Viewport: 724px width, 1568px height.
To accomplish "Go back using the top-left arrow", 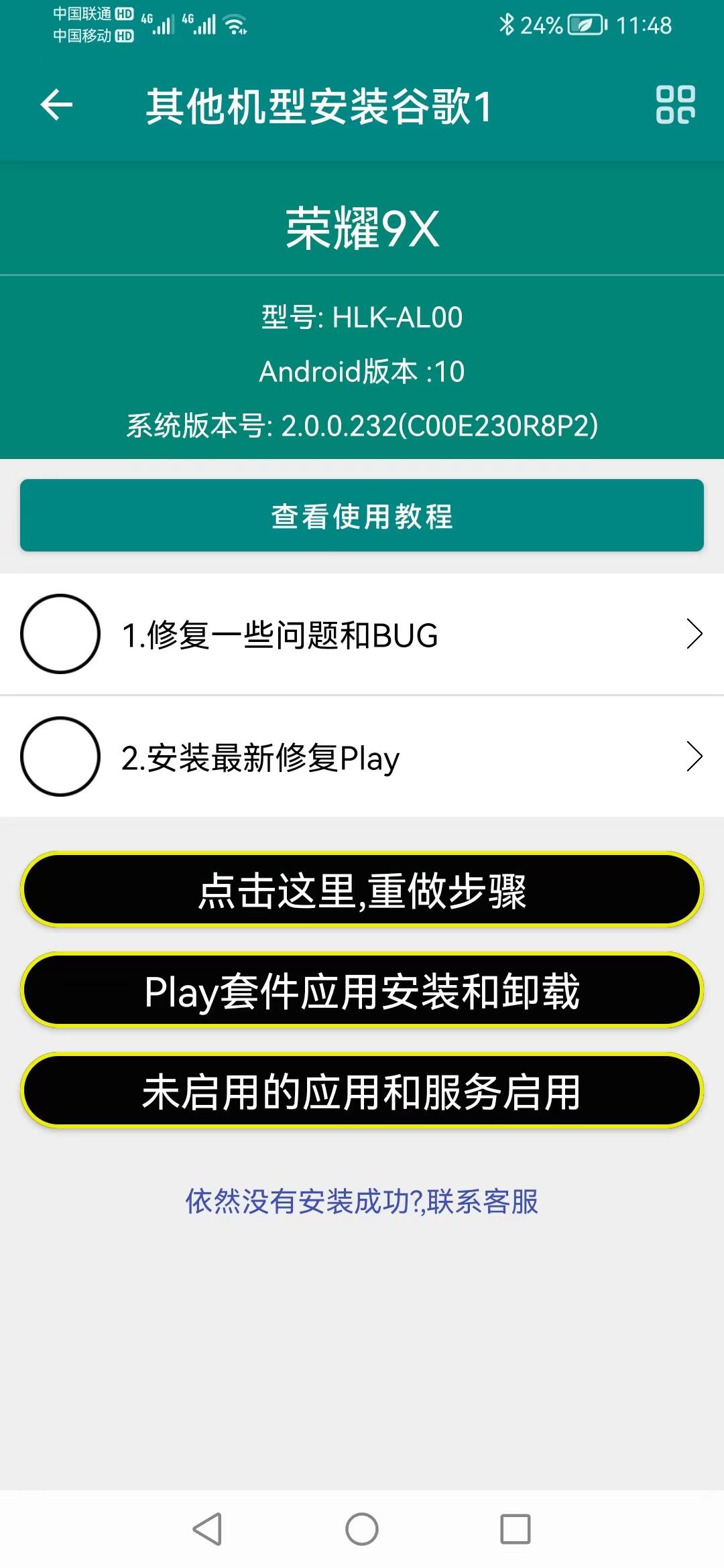I will tap(56, 105).
